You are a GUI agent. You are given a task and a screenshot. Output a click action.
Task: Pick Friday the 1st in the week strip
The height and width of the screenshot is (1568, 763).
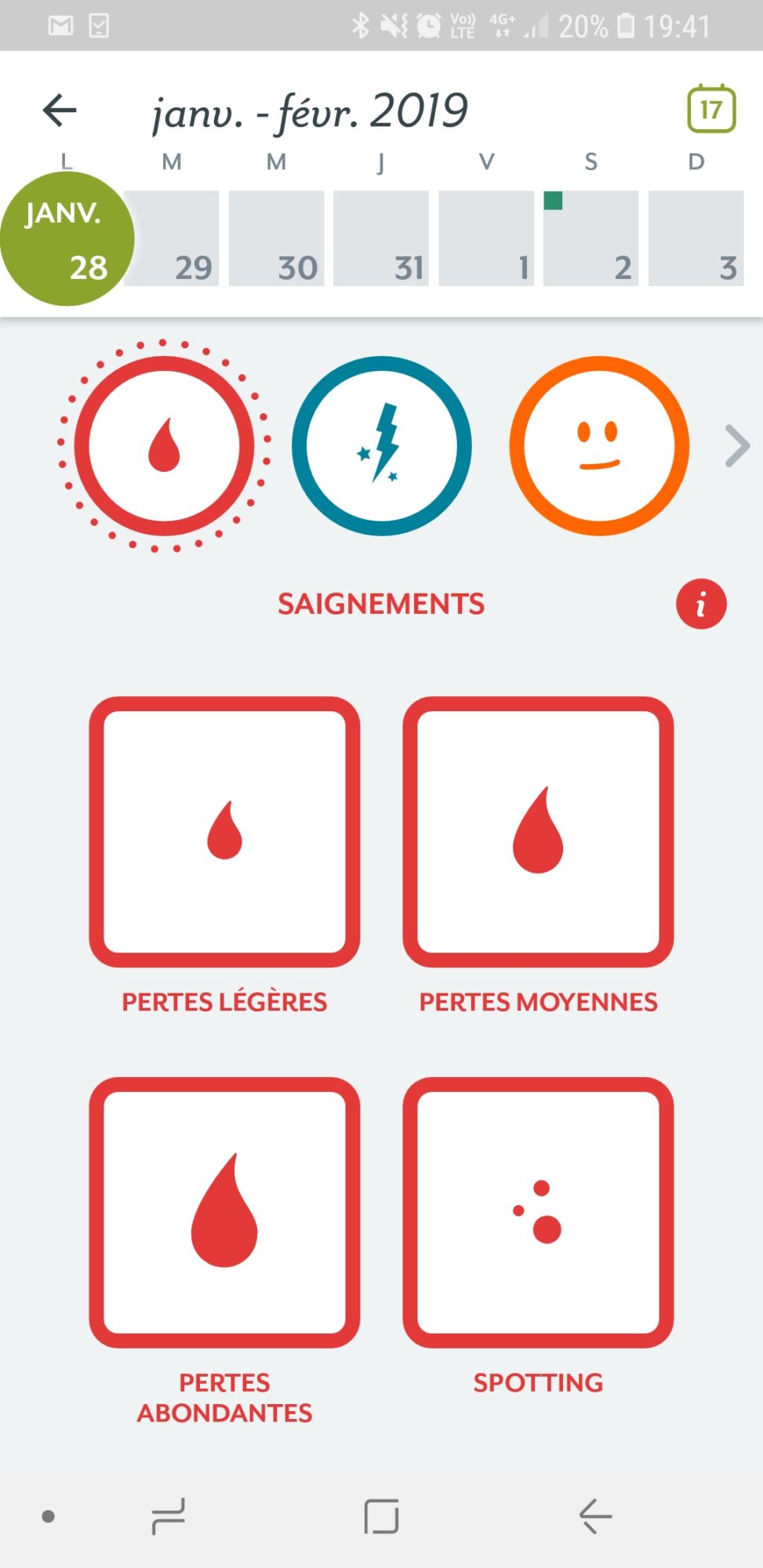486,238
